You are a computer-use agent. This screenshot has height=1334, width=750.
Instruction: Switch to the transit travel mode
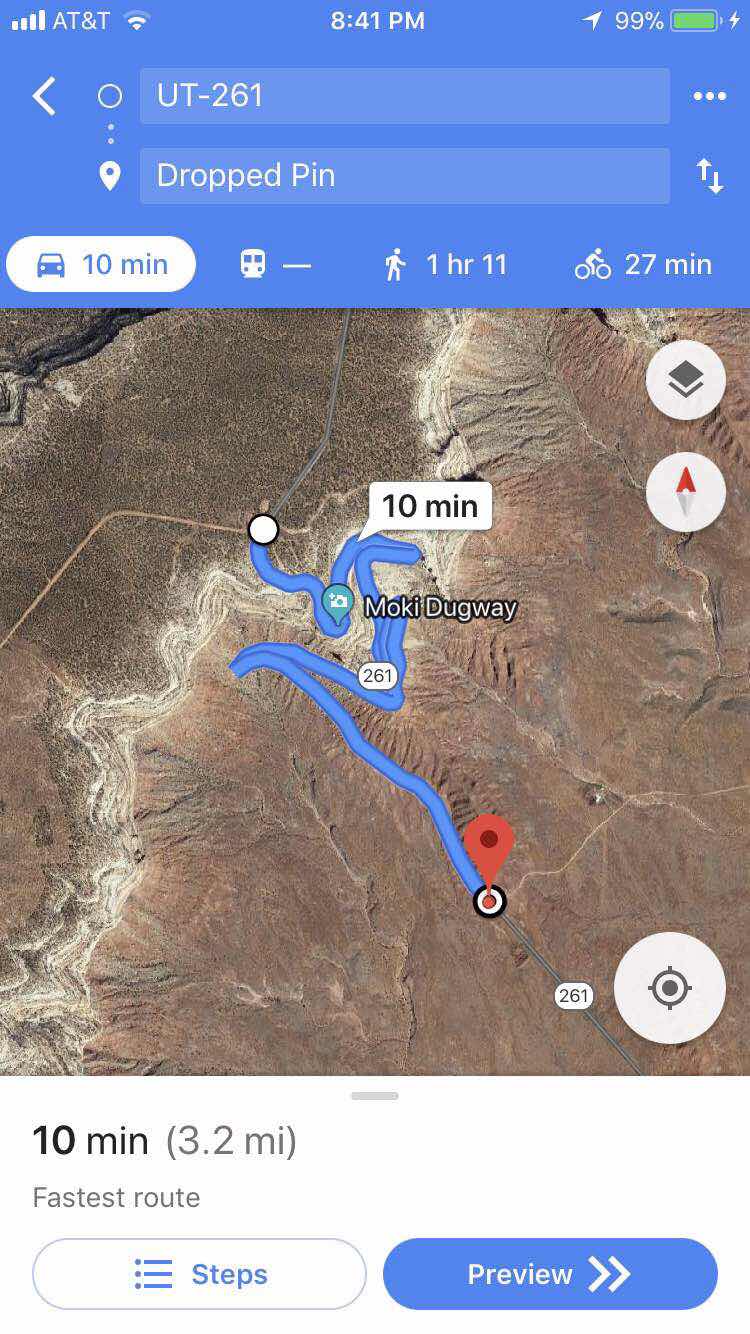point(275,264)
